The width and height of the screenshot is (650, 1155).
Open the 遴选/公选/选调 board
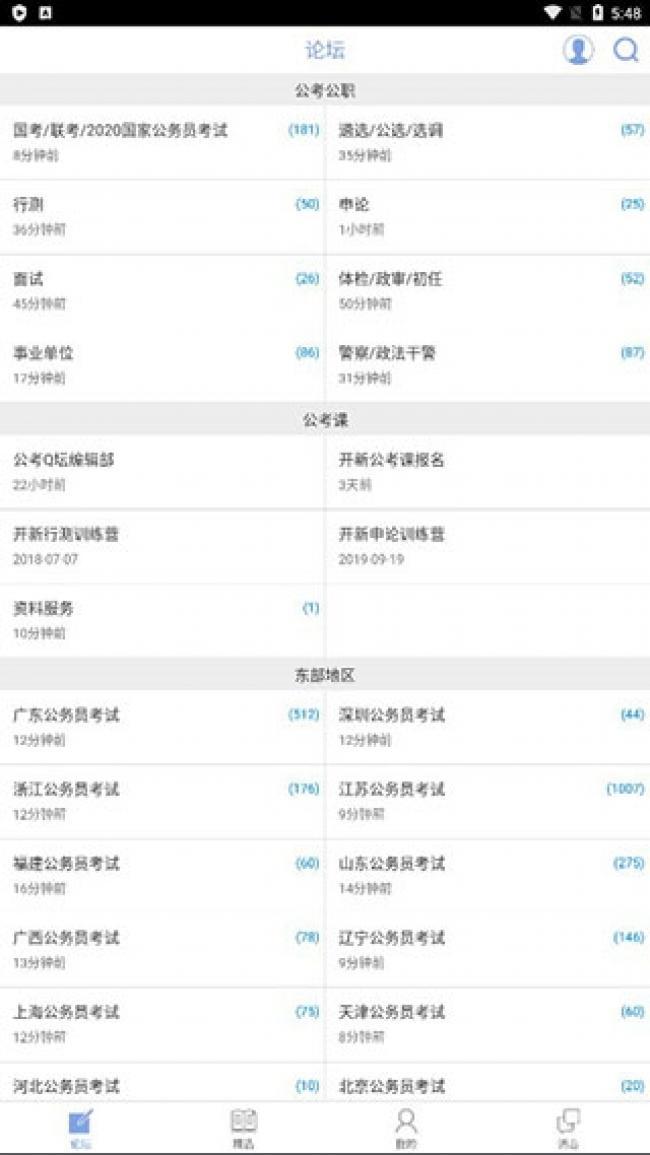488,142
